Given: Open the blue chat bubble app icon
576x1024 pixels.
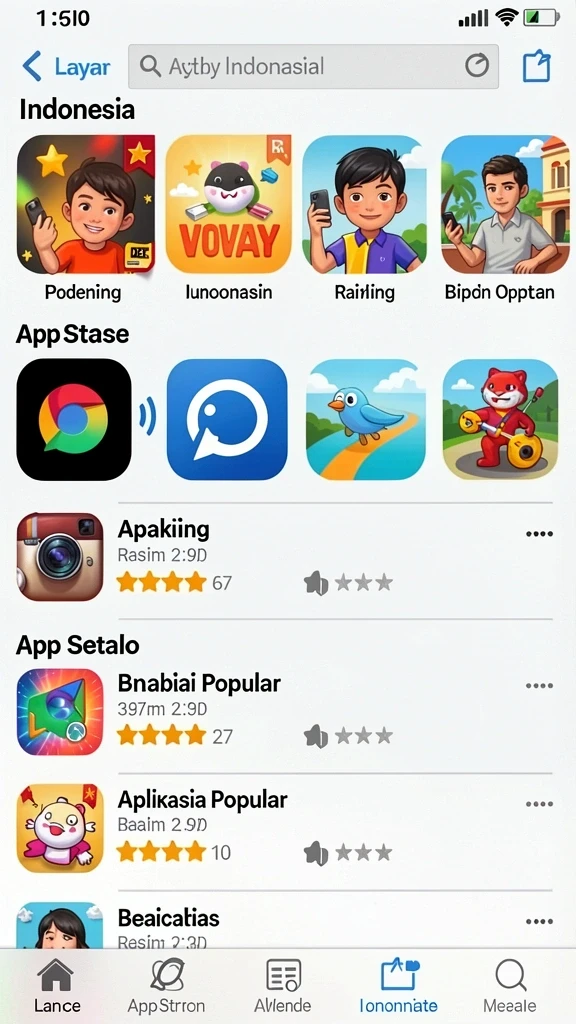Looking at the screenshot, I should tap(227, 419).
